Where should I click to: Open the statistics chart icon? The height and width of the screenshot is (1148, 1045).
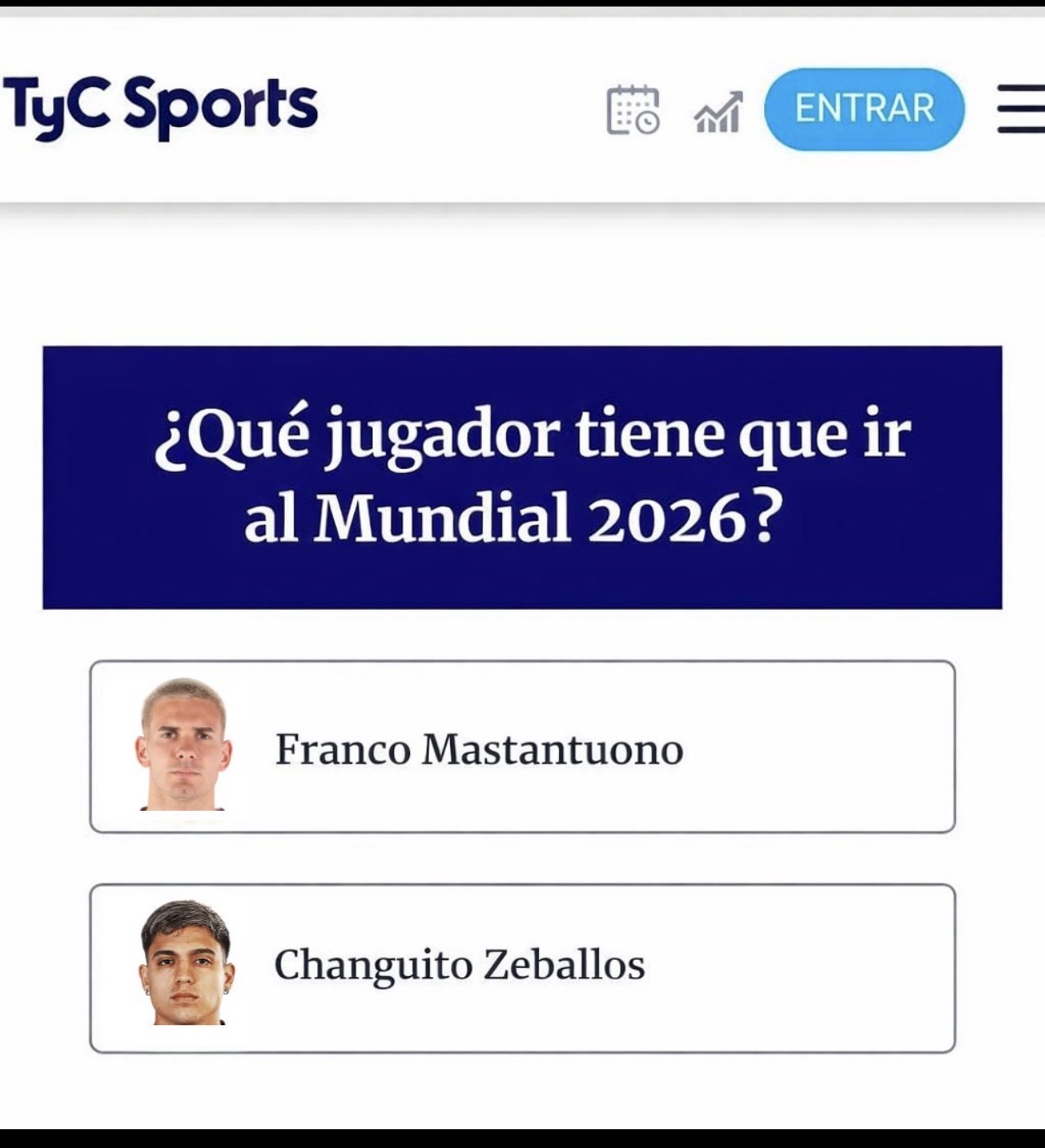[x=718, y=112]
